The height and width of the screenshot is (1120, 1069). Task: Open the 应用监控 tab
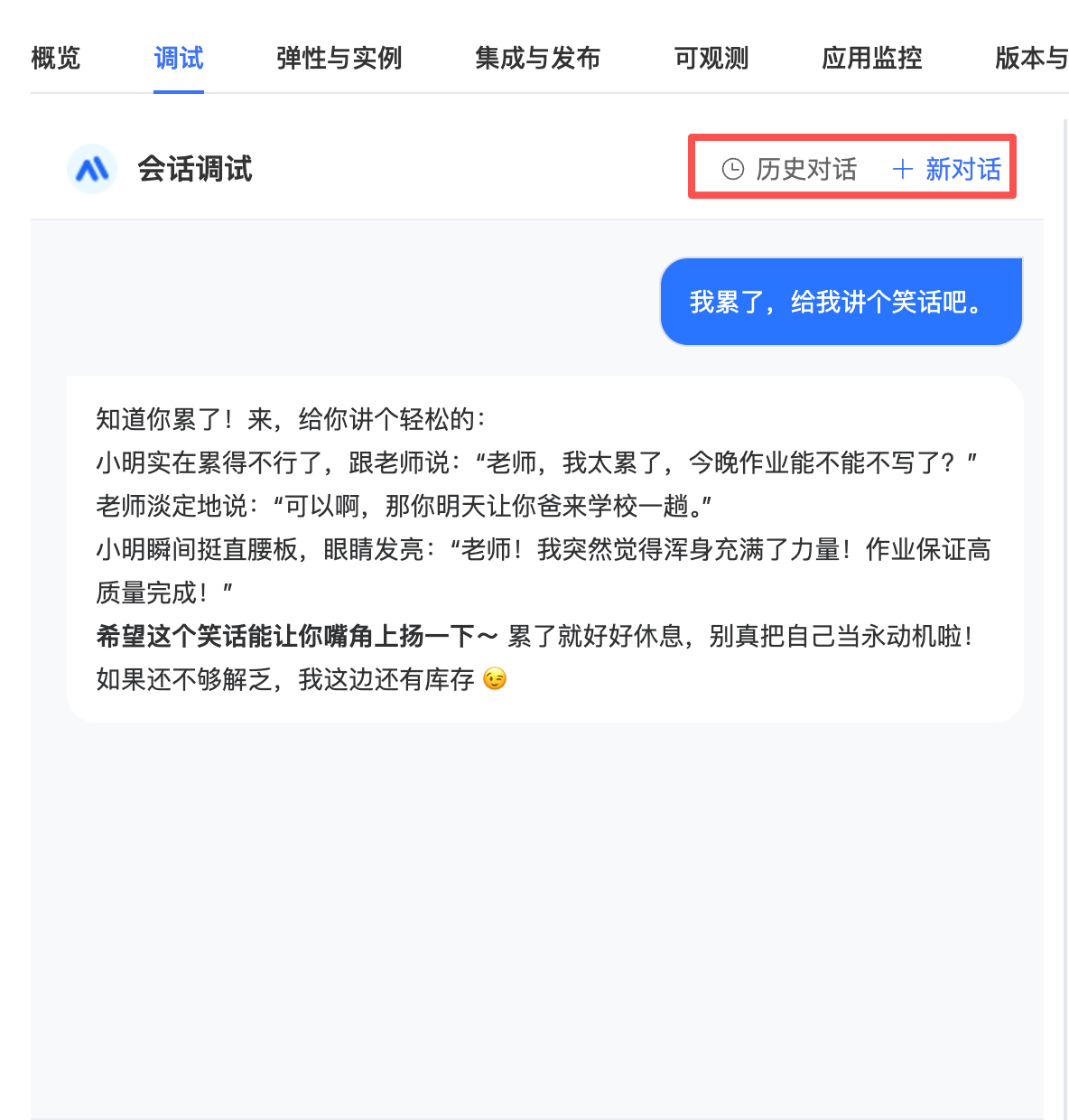coord(872,58)
